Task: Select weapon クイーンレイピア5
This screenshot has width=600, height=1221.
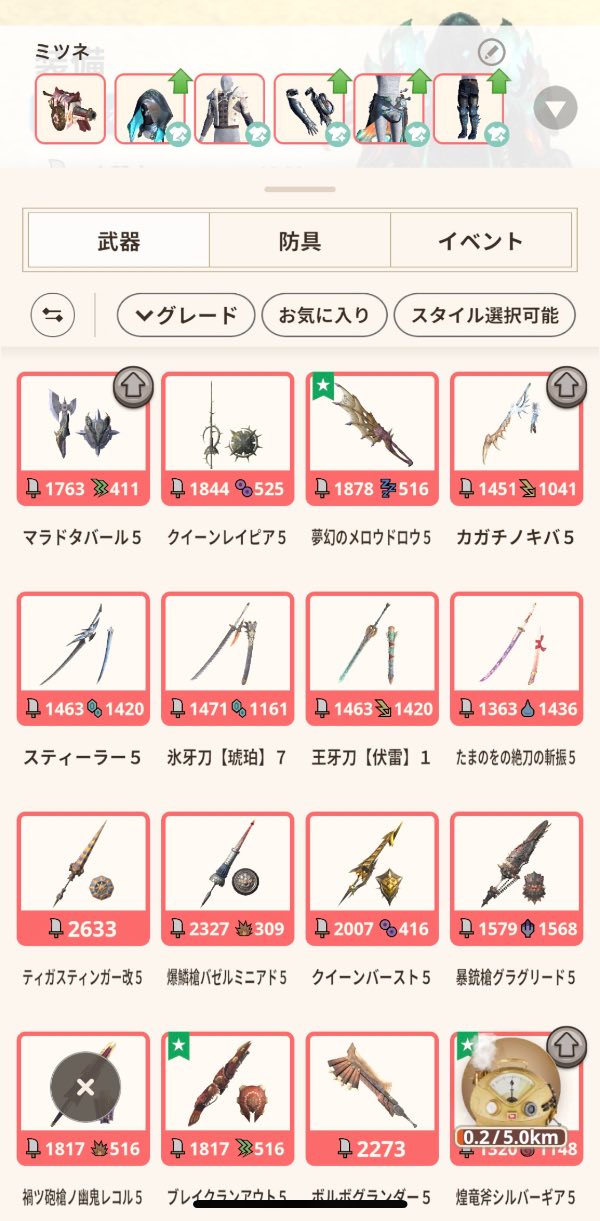Action: 227,440
